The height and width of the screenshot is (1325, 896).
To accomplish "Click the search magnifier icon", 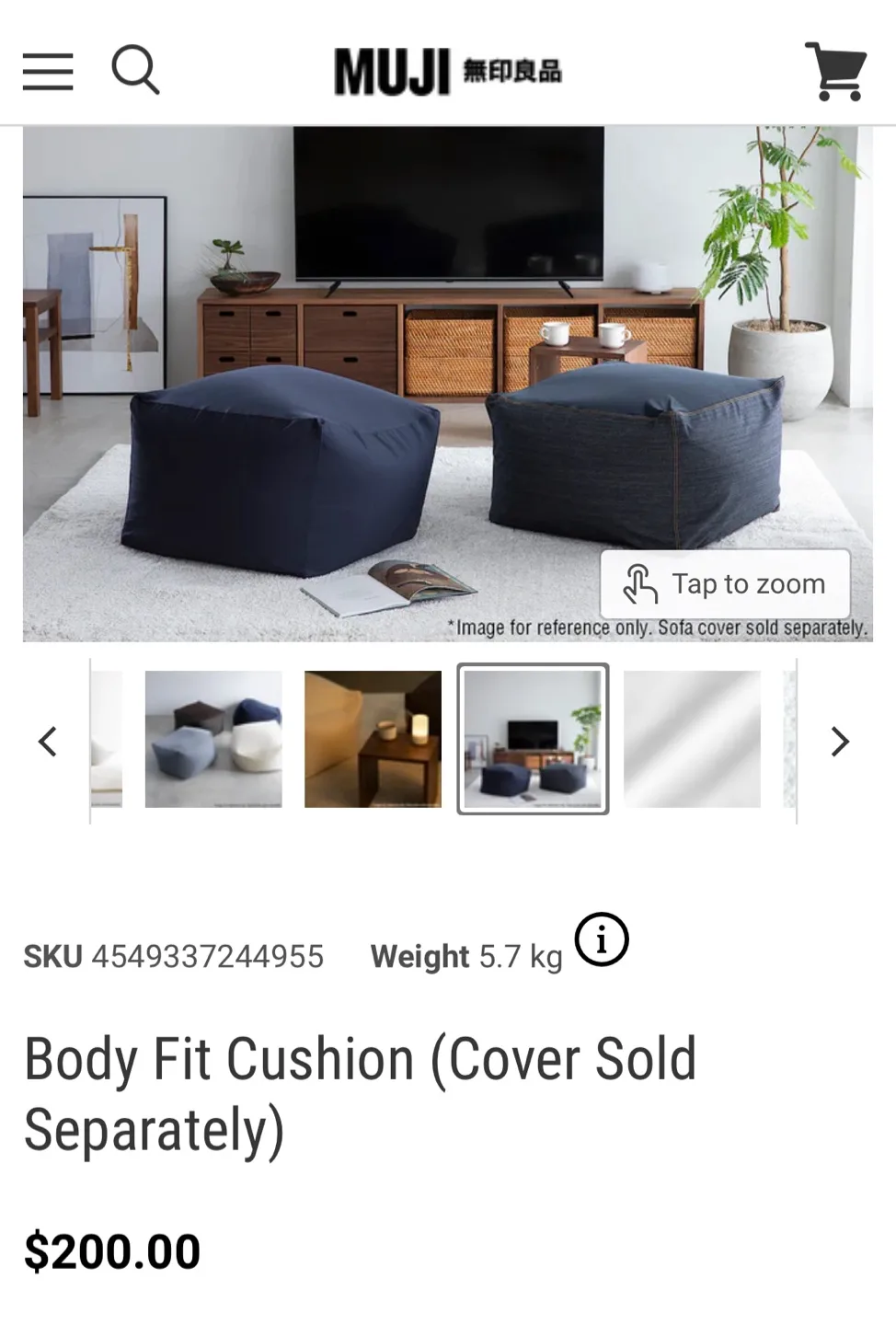I will (136, 69).
